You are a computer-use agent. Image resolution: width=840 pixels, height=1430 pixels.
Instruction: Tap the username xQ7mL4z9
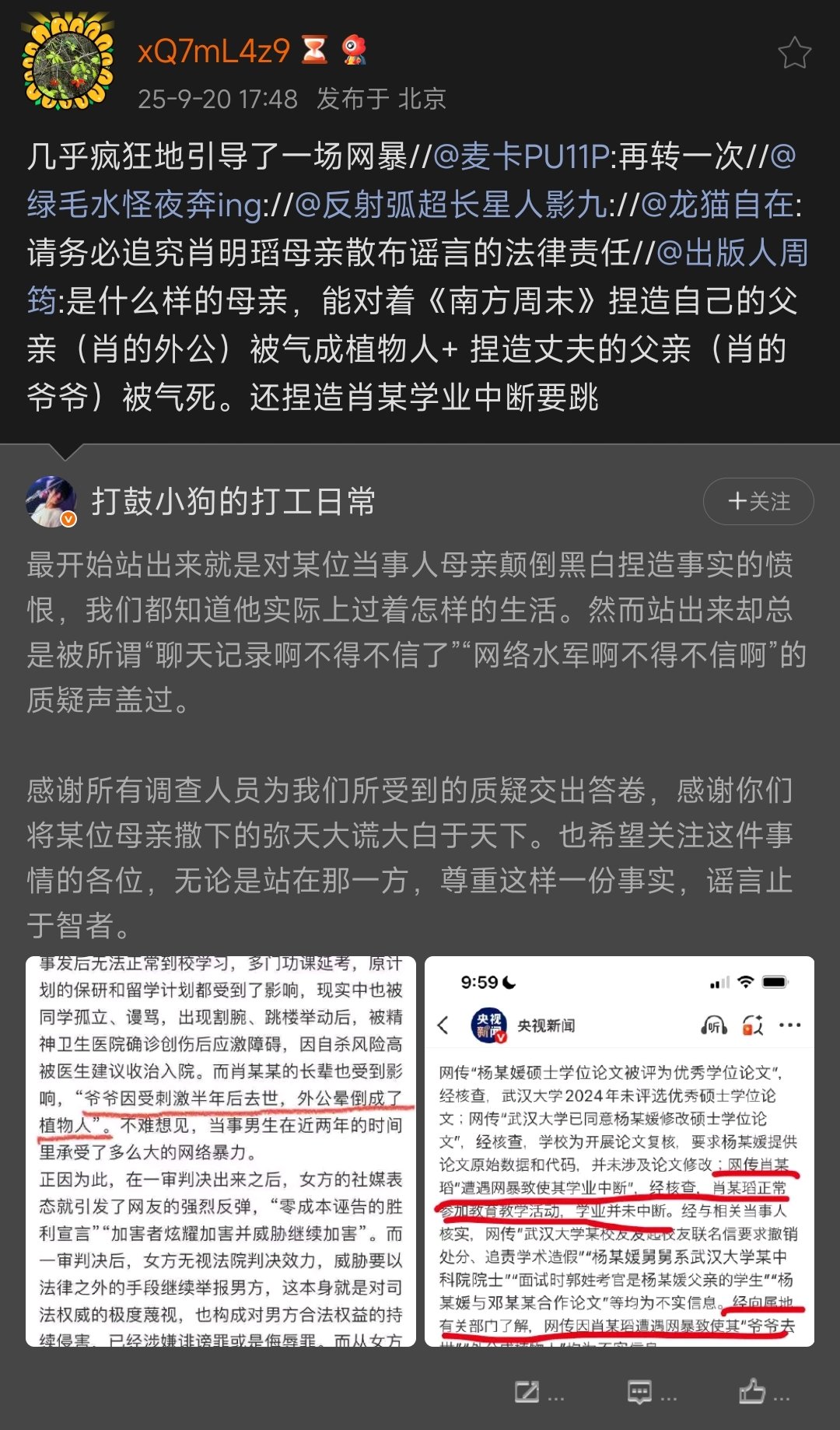tap(214, 51)
